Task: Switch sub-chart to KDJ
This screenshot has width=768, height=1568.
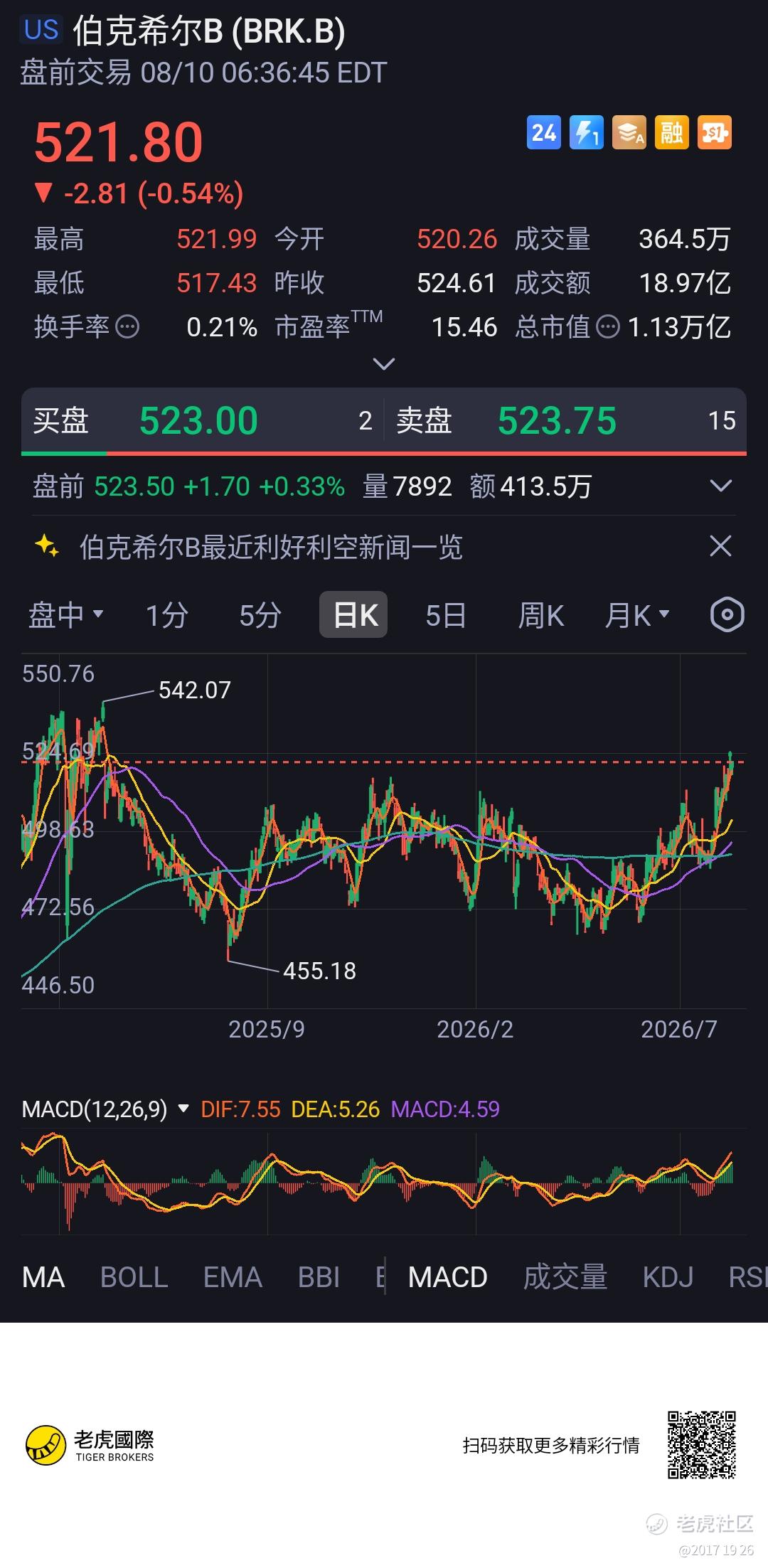Action: tap(668, 1277)
